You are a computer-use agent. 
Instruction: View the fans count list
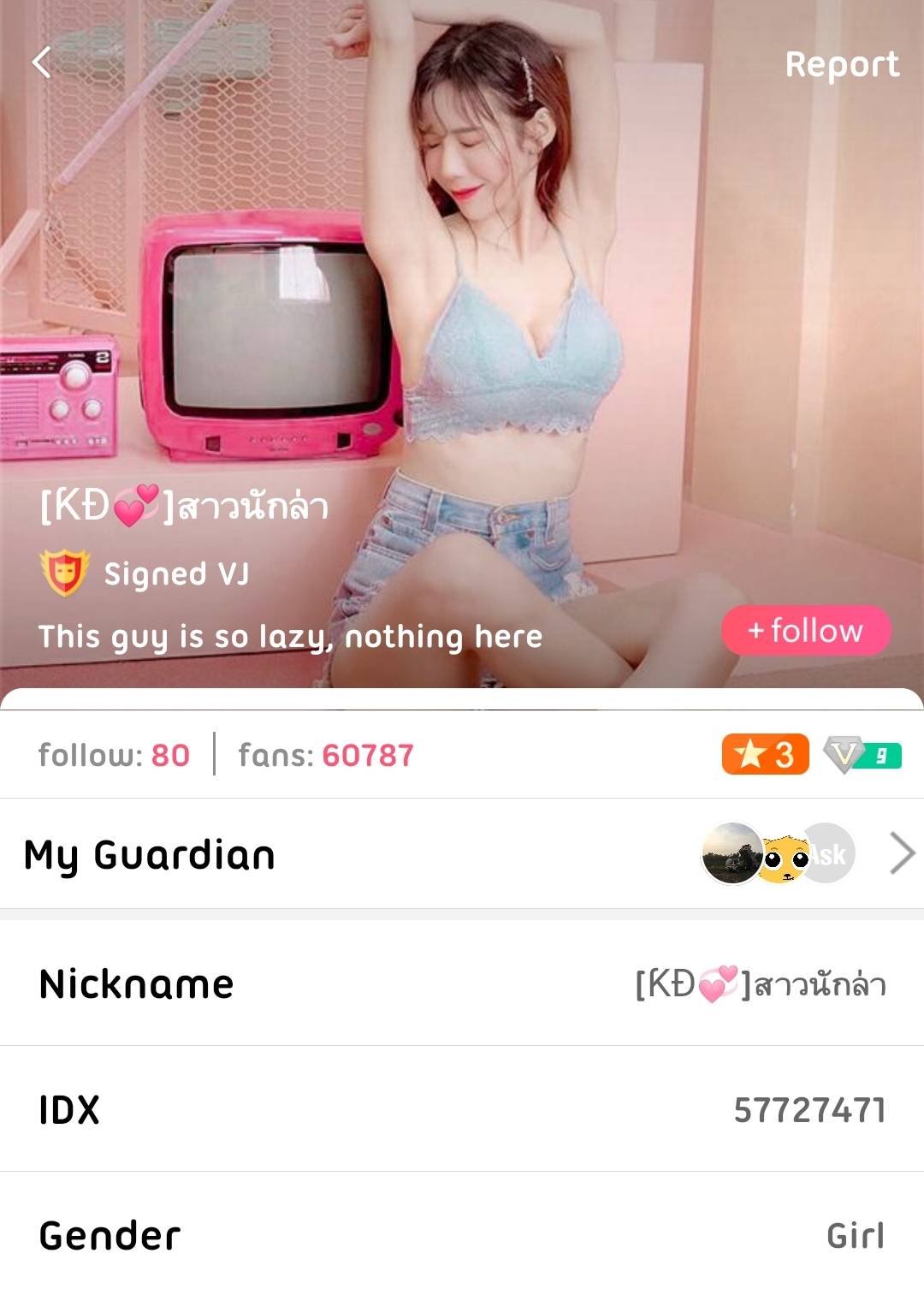pos(325,755)
